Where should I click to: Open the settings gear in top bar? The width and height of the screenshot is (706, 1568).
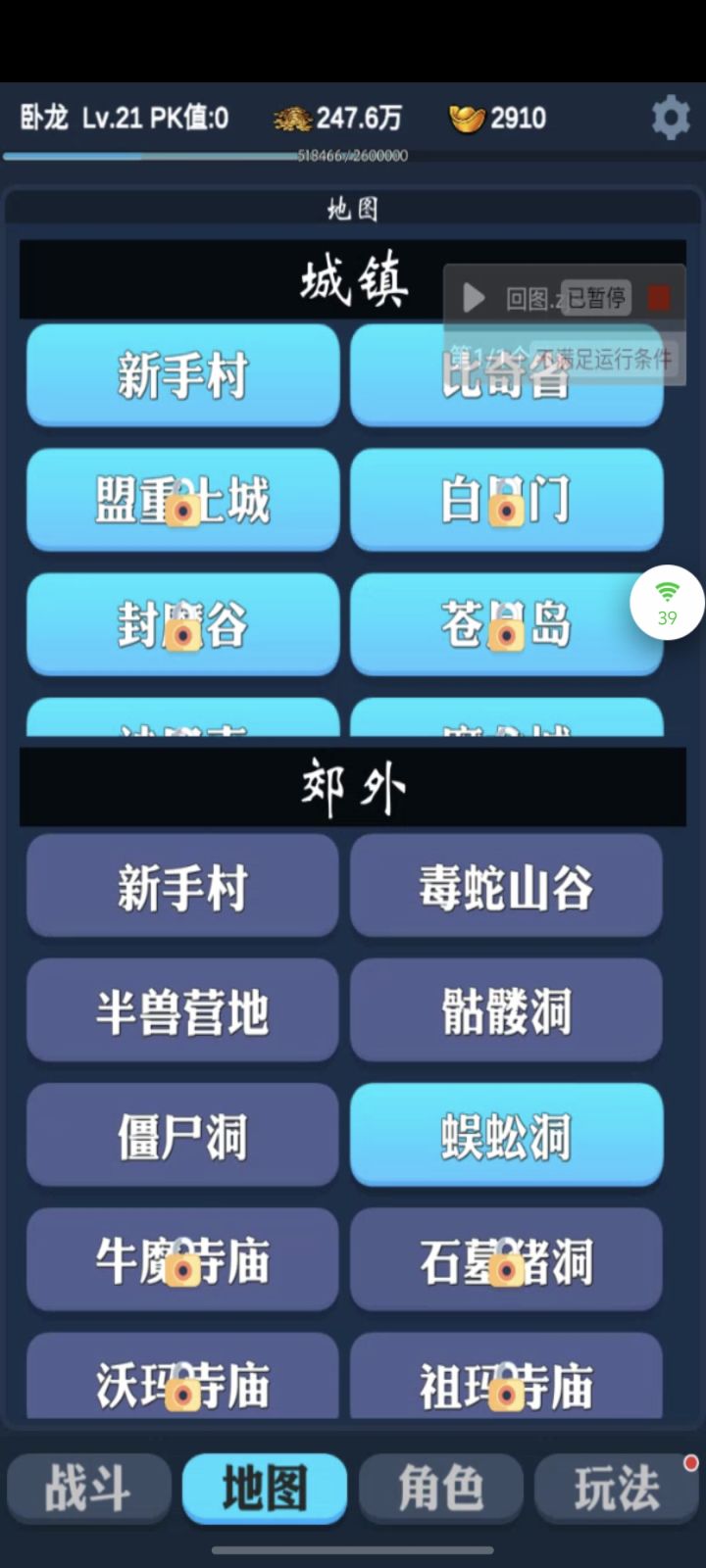coord(671,118)
